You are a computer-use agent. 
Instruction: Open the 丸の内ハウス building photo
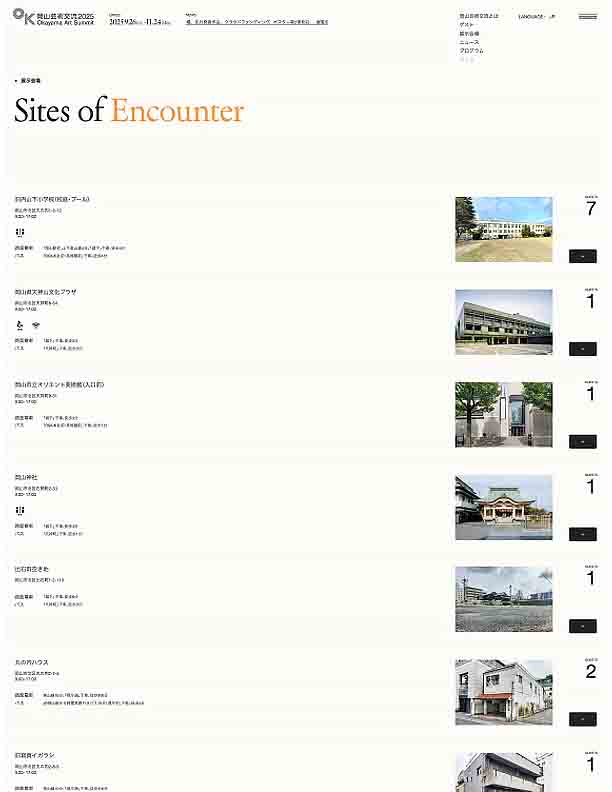(x=503, y=692)
